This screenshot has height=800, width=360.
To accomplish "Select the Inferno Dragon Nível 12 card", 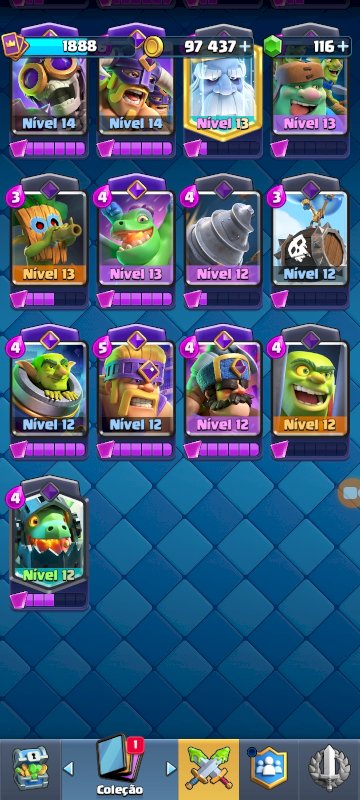I will pos(49,541).
